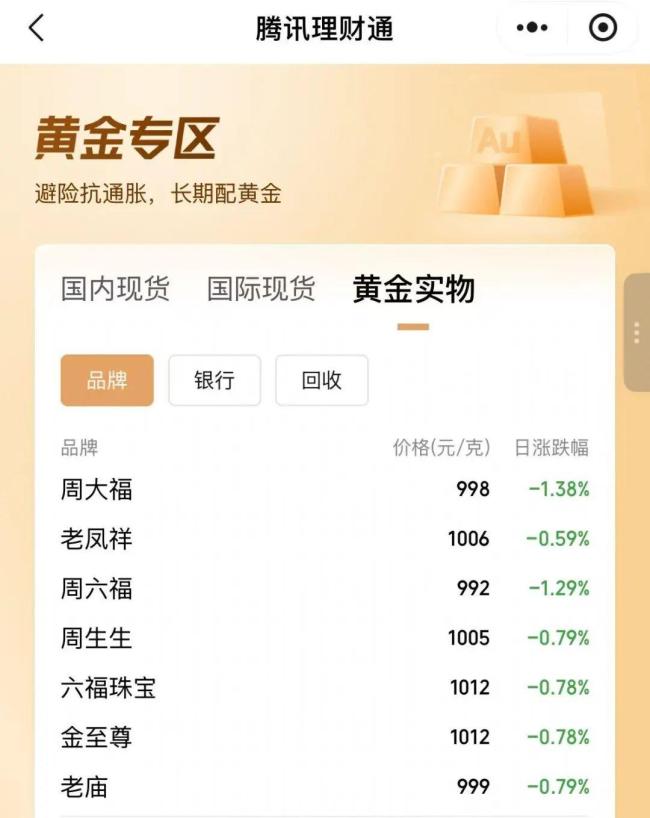This screenshot has width=650, height=818.
Task: Select the 黄金实物 tab
Action: coord(413,289)
